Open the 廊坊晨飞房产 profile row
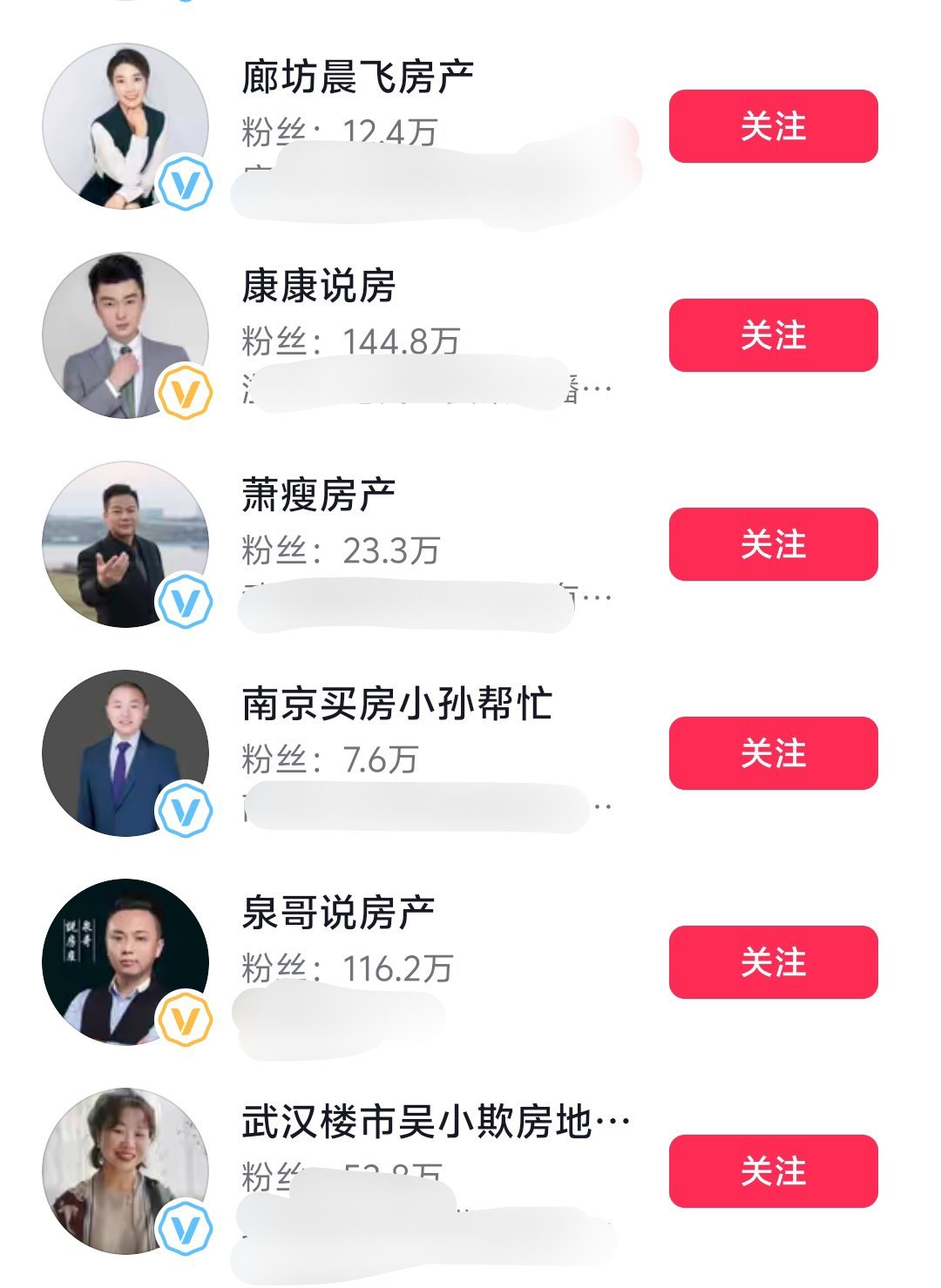This screenshot has height=1288, width=941. point(357,78)
